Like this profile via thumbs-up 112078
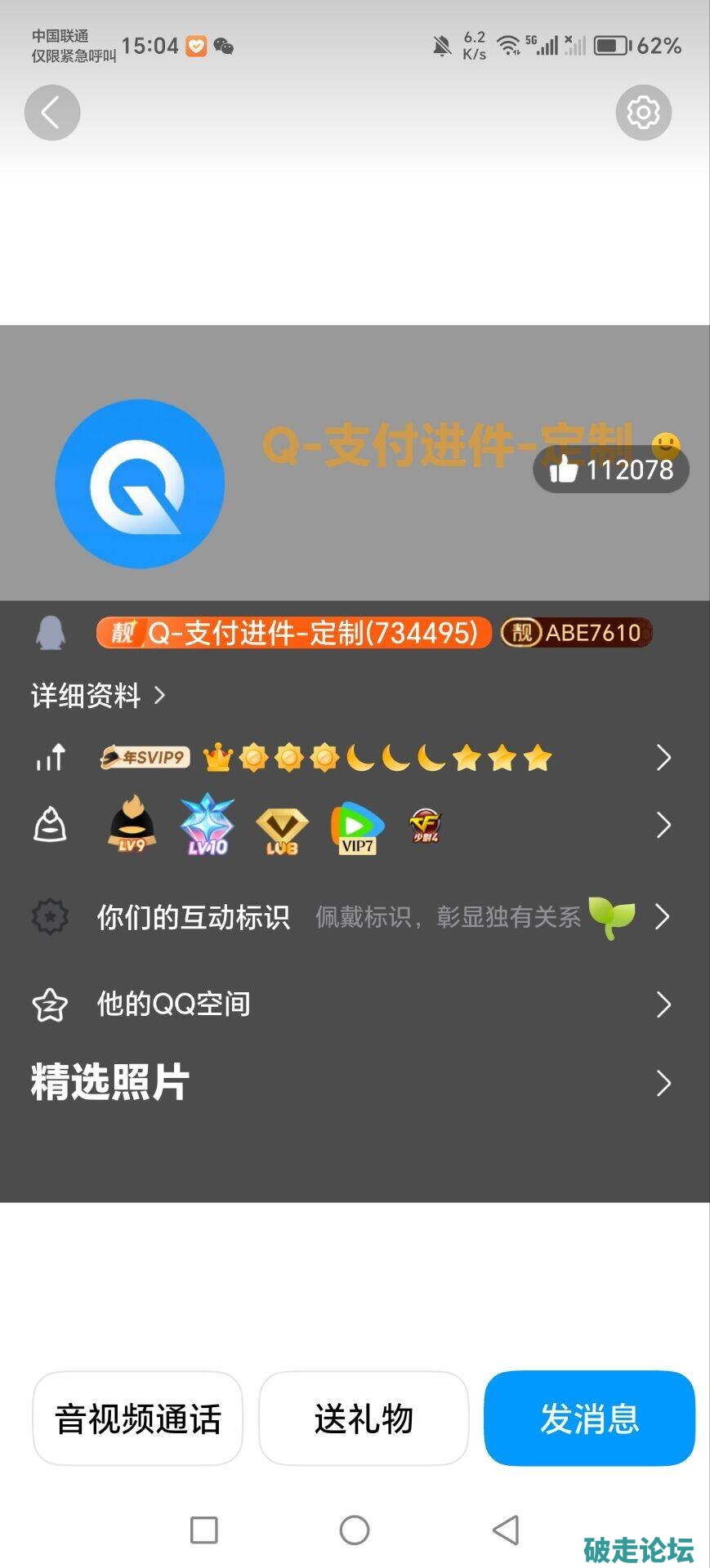 pyautogui.click(x=611, y=470)
